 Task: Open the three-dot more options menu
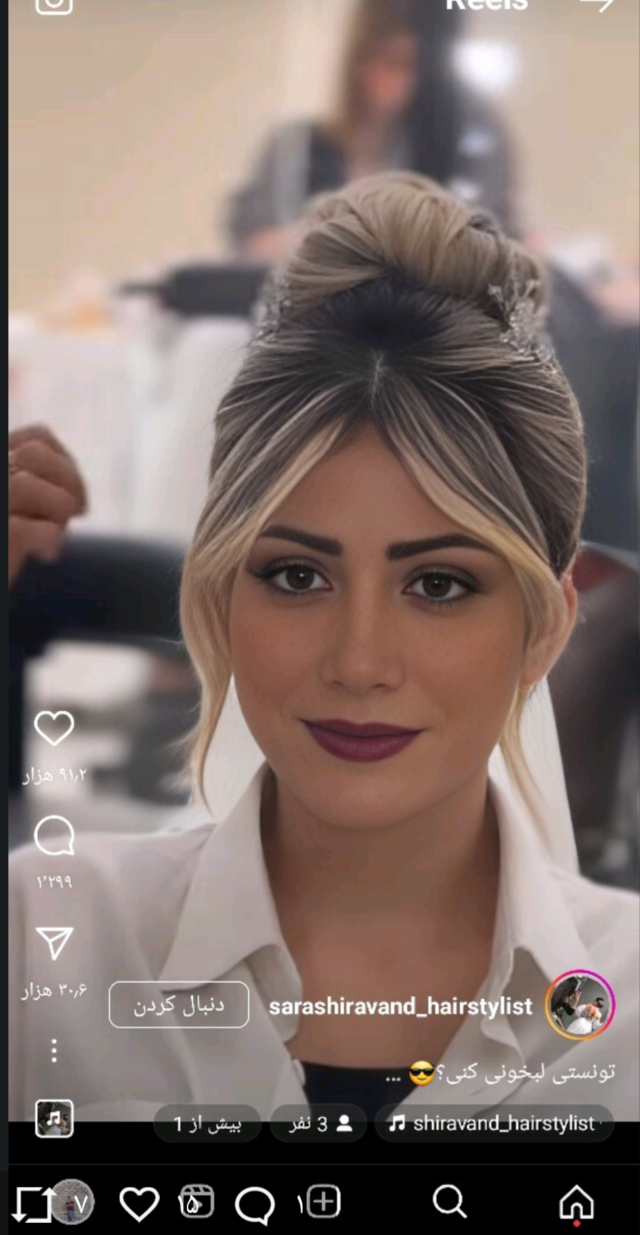coord(54,1050)
